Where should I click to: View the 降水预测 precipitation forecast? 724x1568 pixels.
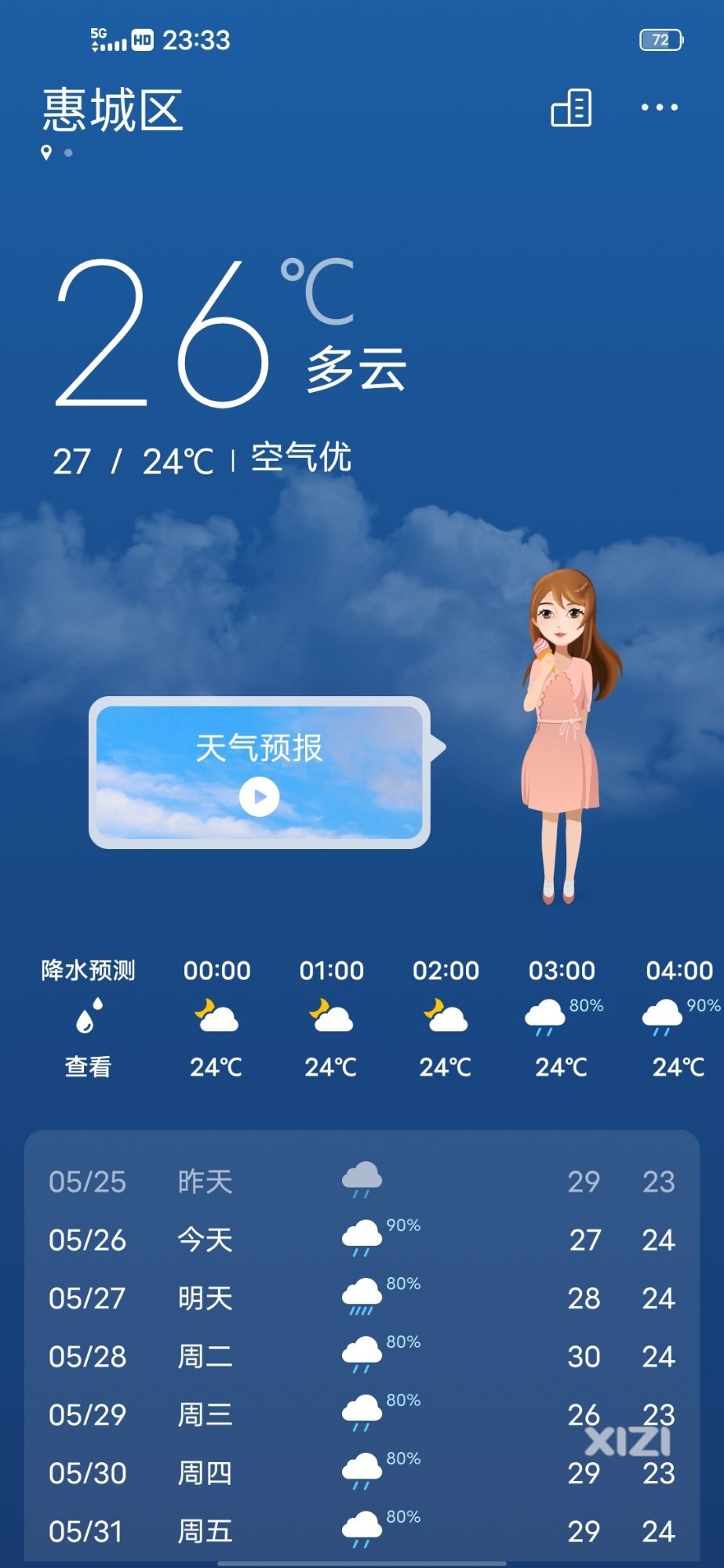click(88, 1019)
